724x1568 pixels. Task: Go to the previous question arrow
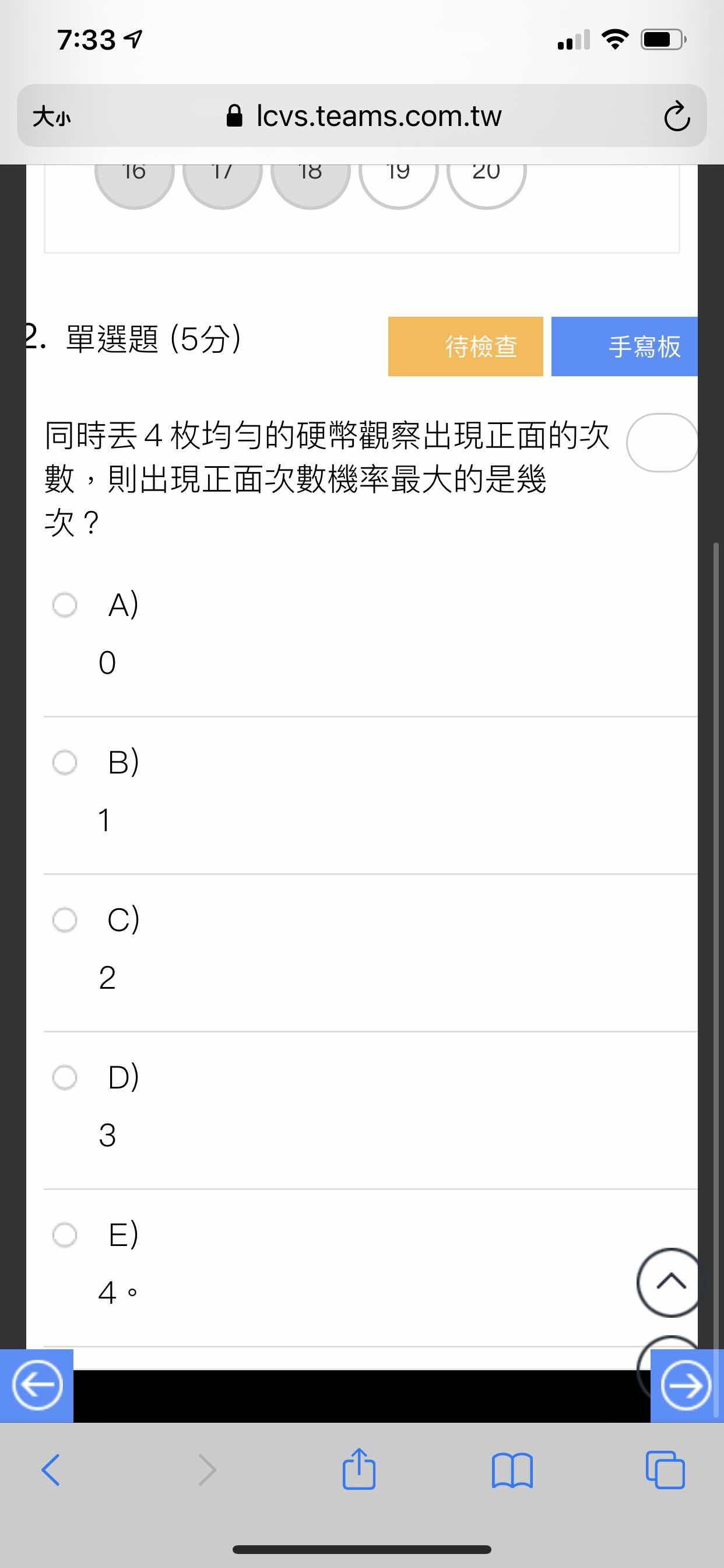(37, 1385)
